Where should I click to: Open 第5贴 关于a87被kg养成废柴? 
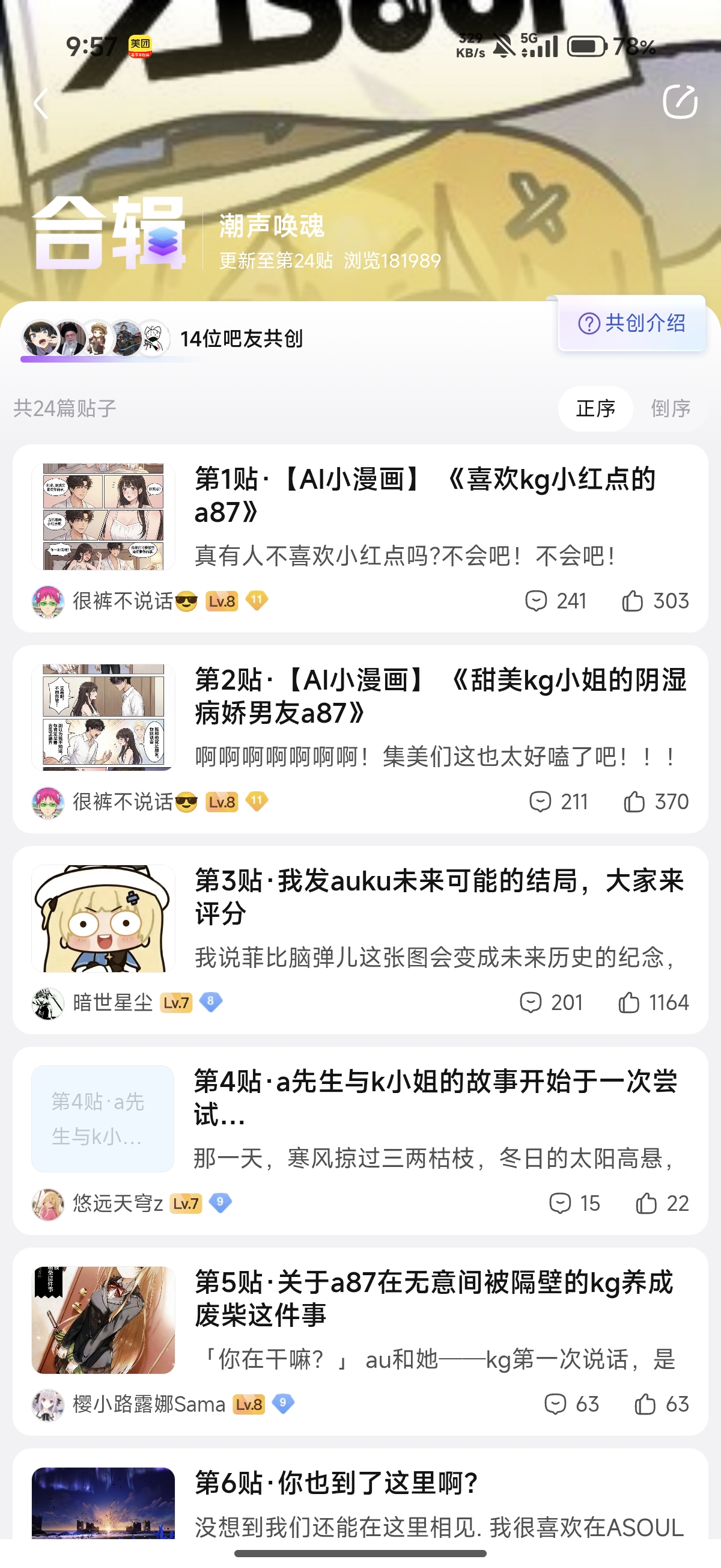point(433,1298)
